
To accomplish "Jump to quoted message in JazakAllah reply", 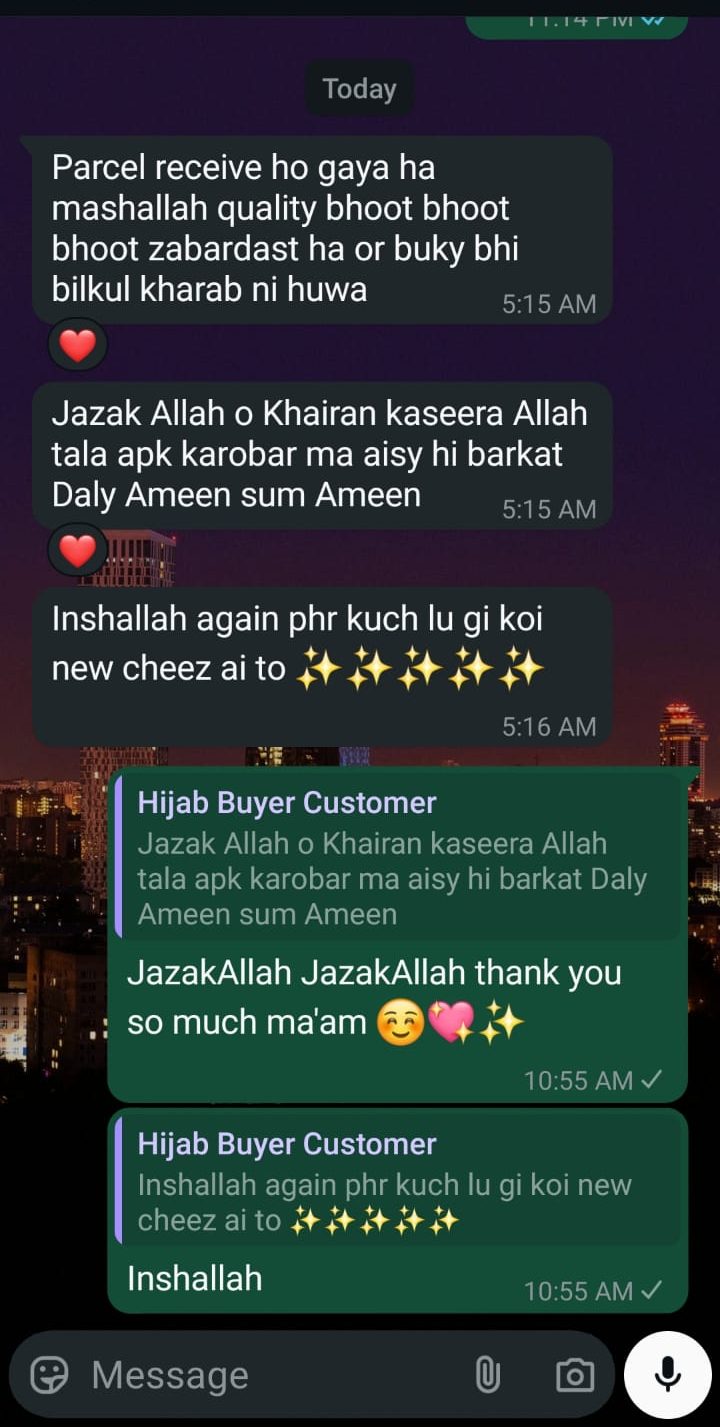I will [x=396, y=858].
